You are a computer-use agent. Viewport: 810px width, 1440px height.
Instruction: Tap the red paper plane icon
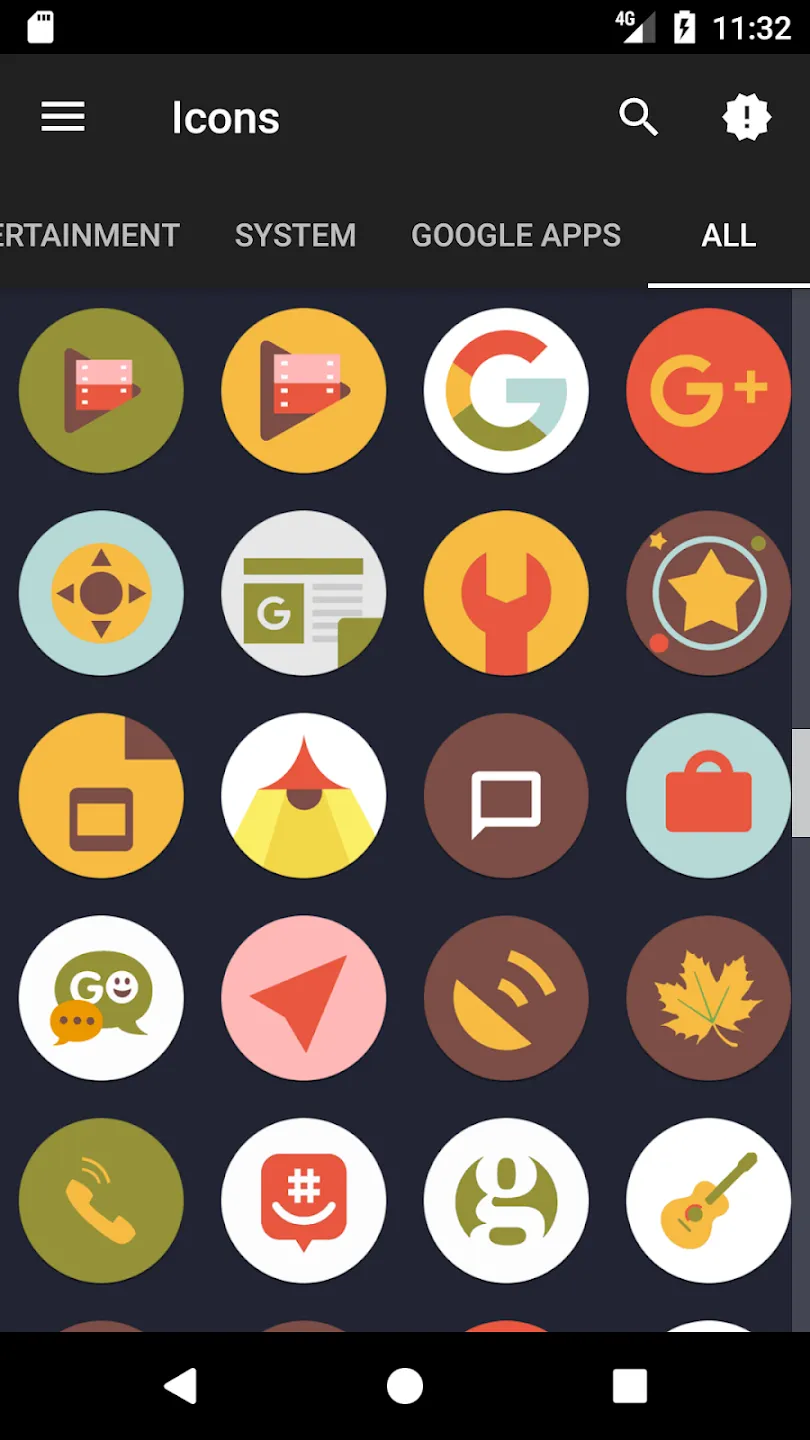(x=303, y=998)
